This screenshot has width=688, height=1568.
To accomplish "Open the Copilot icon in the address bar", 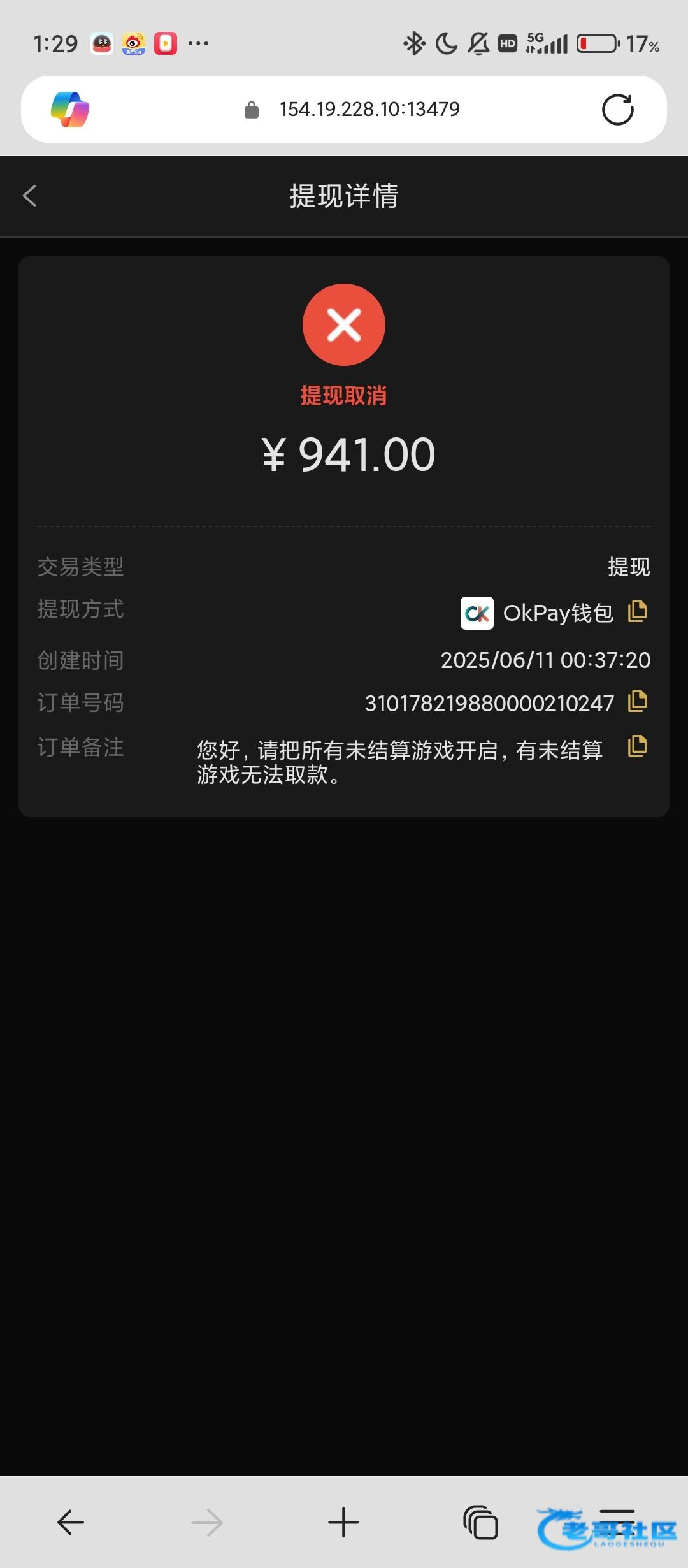I will pyautogui.click(x=70, y=110).
